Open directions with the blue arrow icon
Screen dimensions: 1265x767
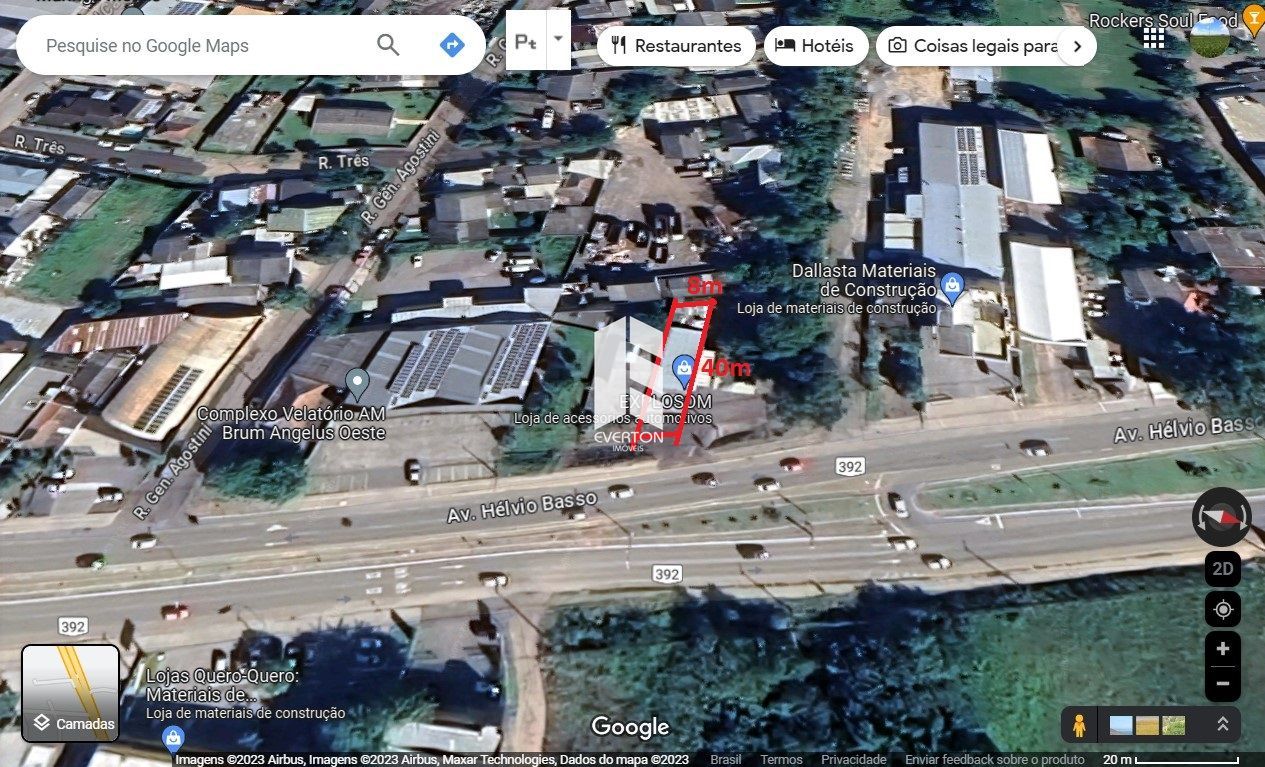pyautogui.click(x=452, y=45)
